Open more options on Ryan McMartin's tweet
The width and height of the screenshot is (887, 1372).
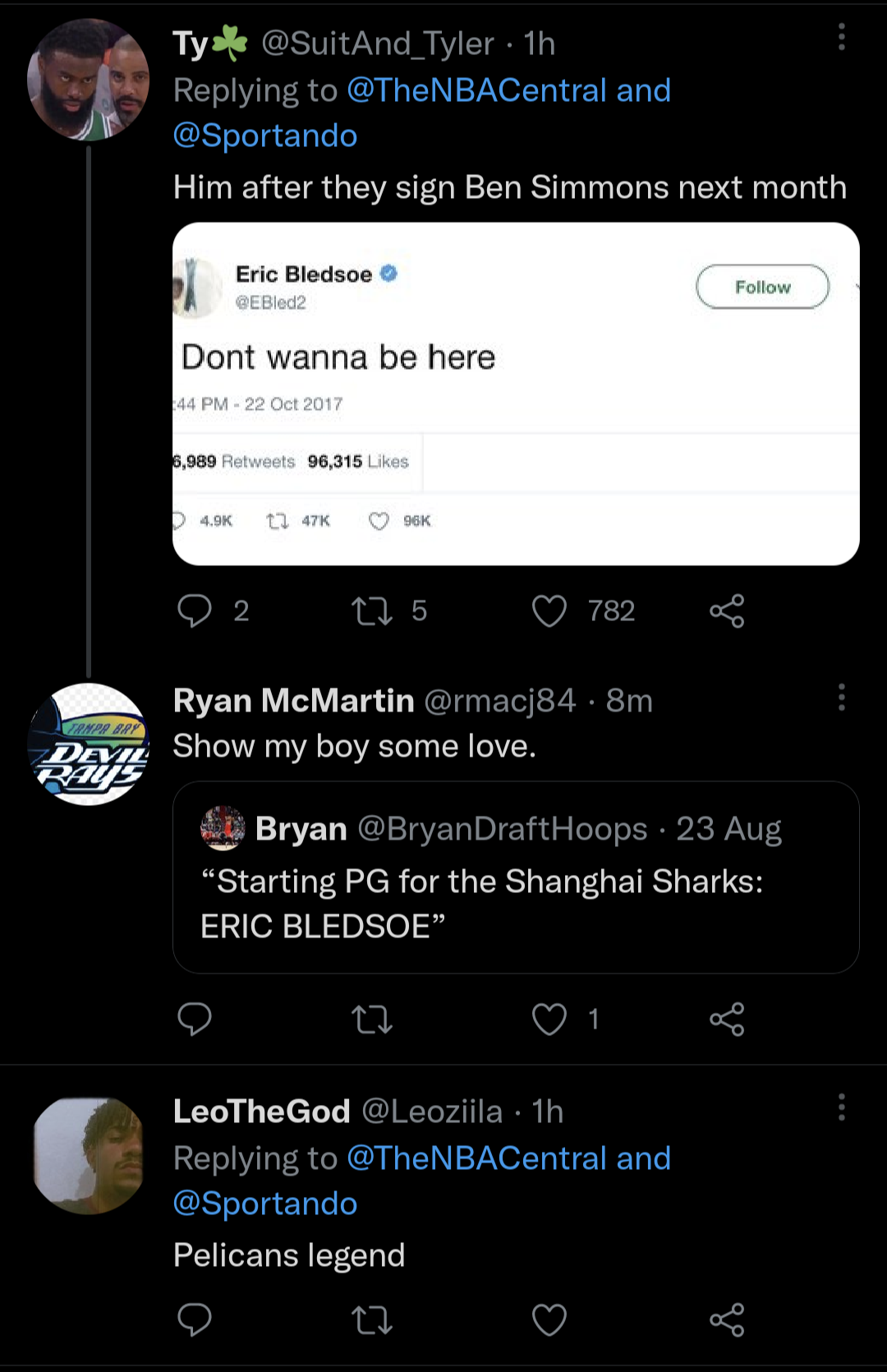(x=841, y=698)
